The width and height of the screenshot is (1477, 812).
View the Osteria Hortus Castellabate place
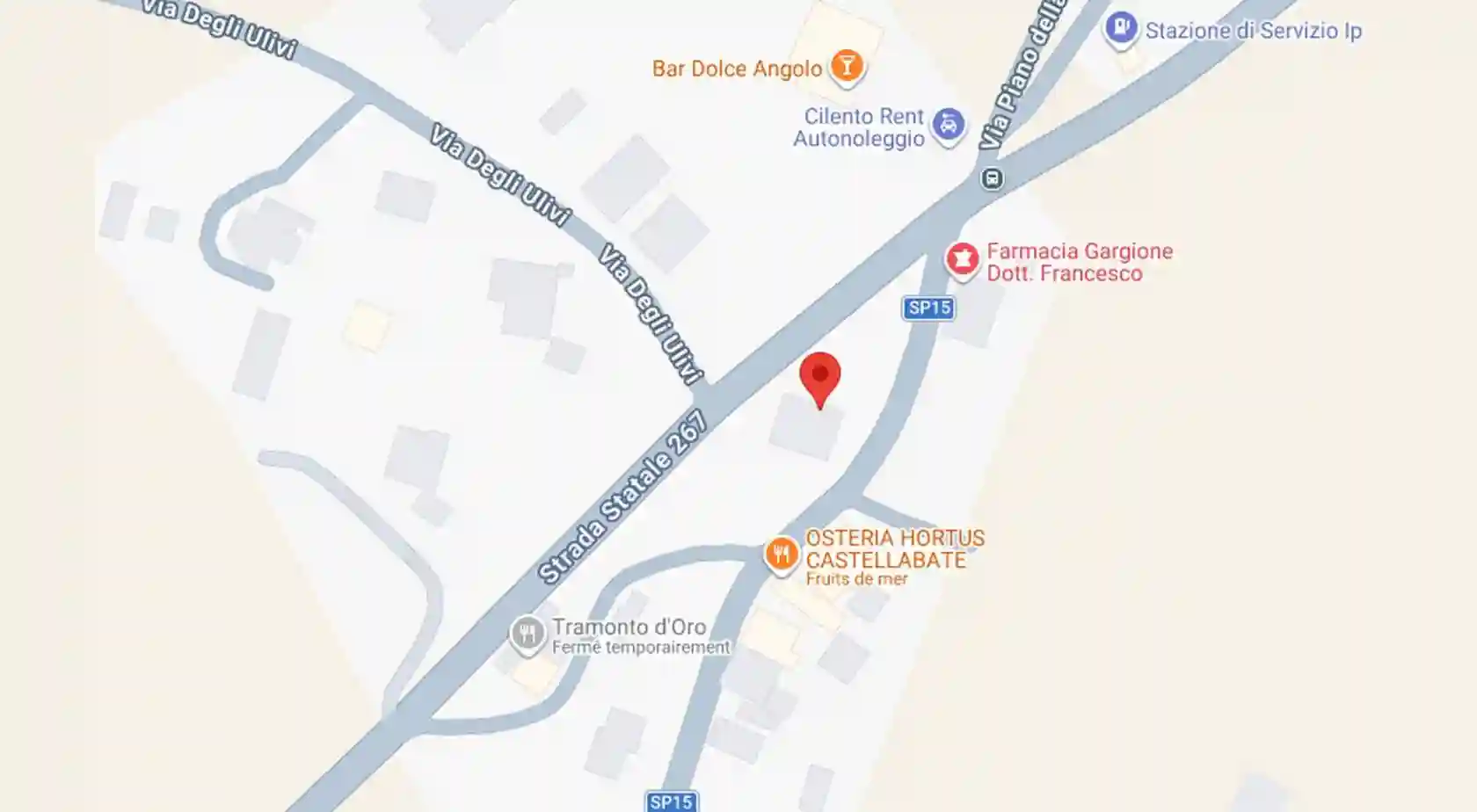click(x=781, y=554)
